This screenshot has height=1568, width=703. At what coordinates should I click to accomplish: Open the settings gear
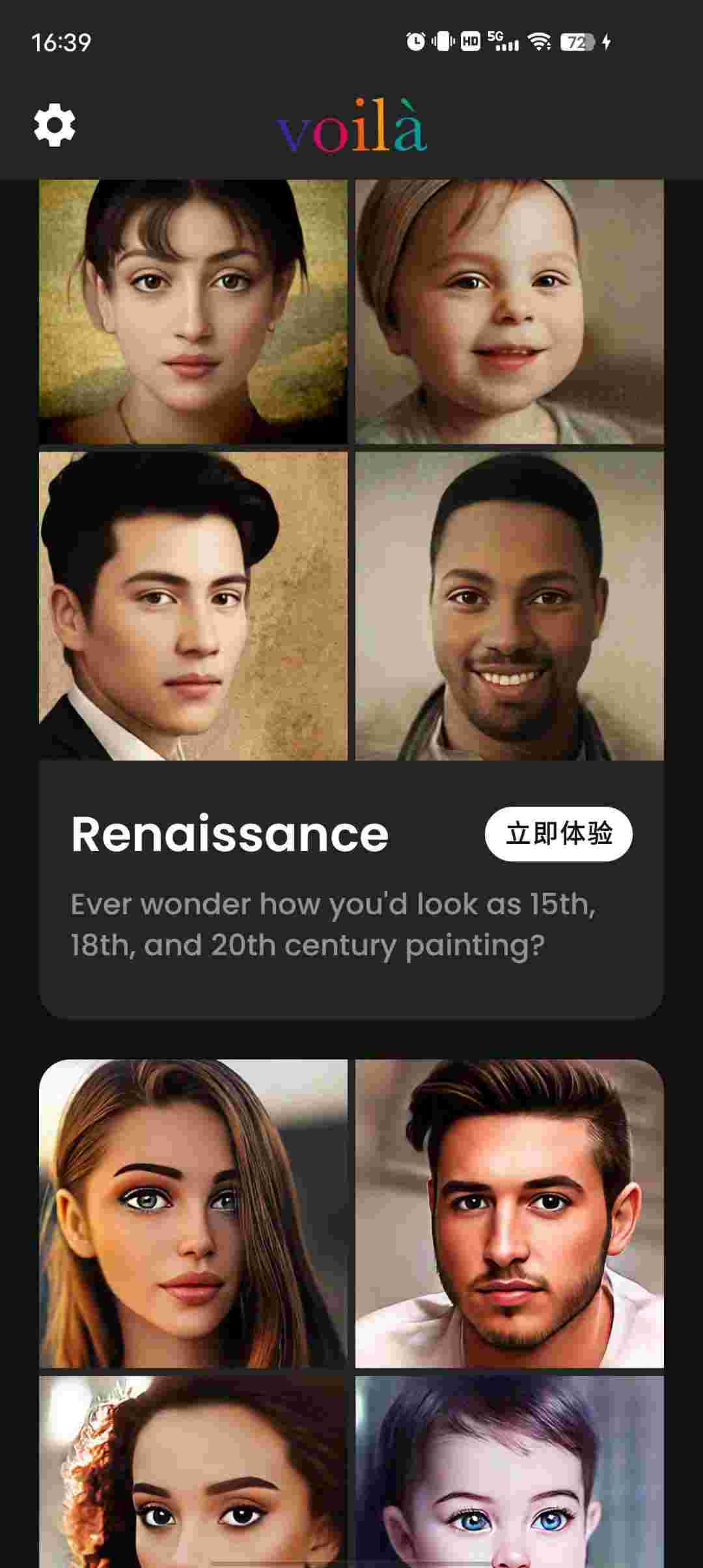[x=55, y=125]
